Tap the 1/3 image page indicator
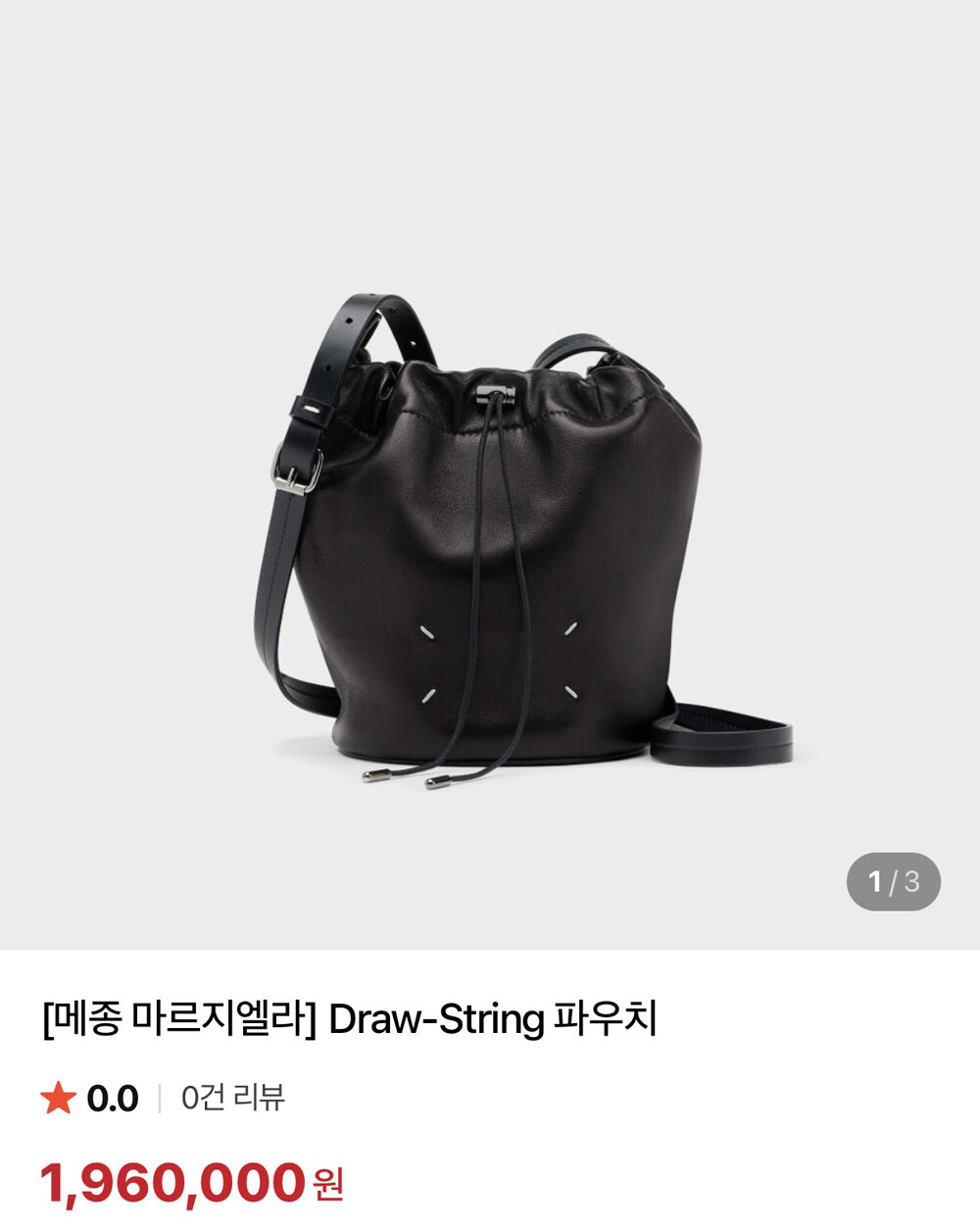980x1228 pixels. pyautogui.click(x=893, y=882)
